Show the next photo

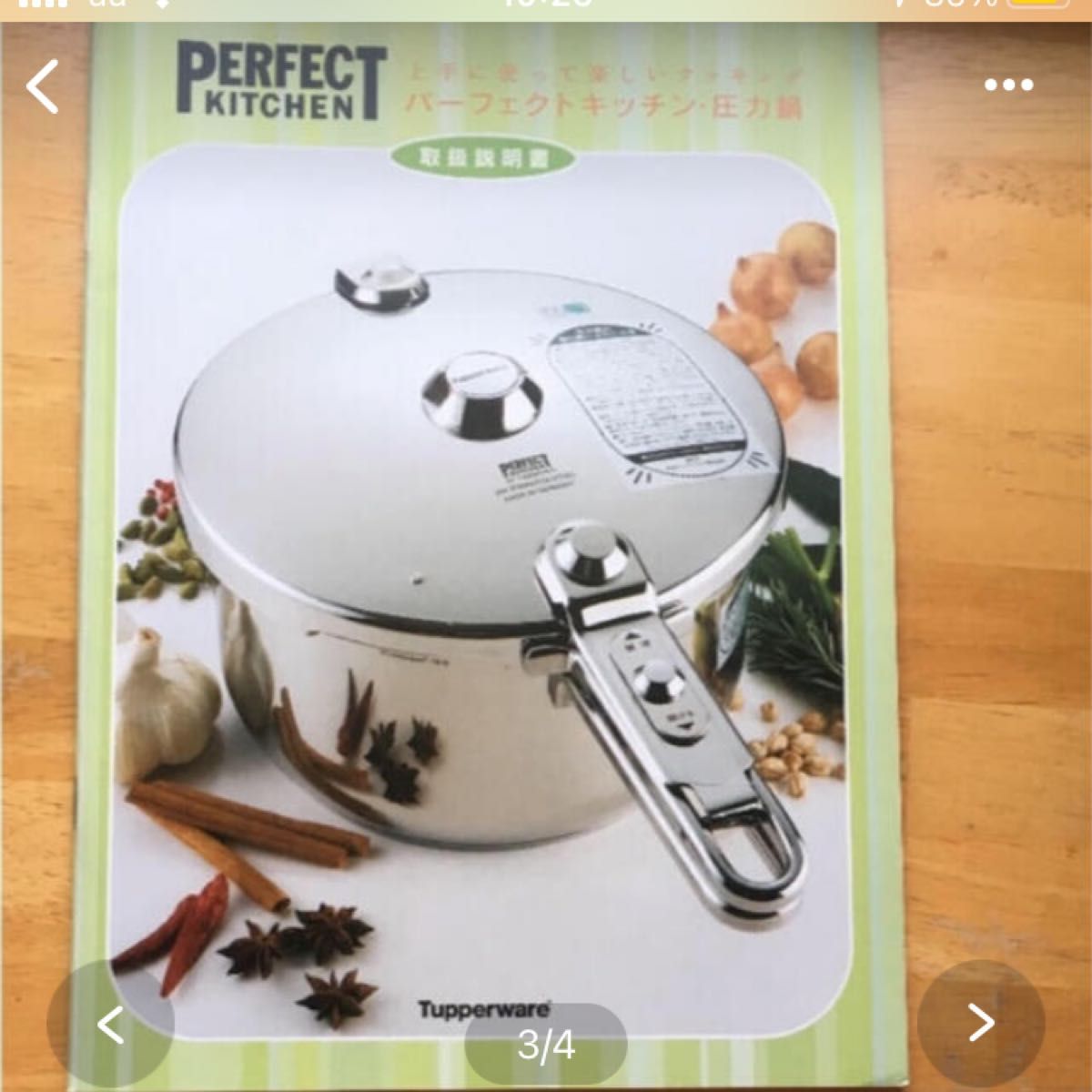pyautogui.click(x=980, y=1023)
